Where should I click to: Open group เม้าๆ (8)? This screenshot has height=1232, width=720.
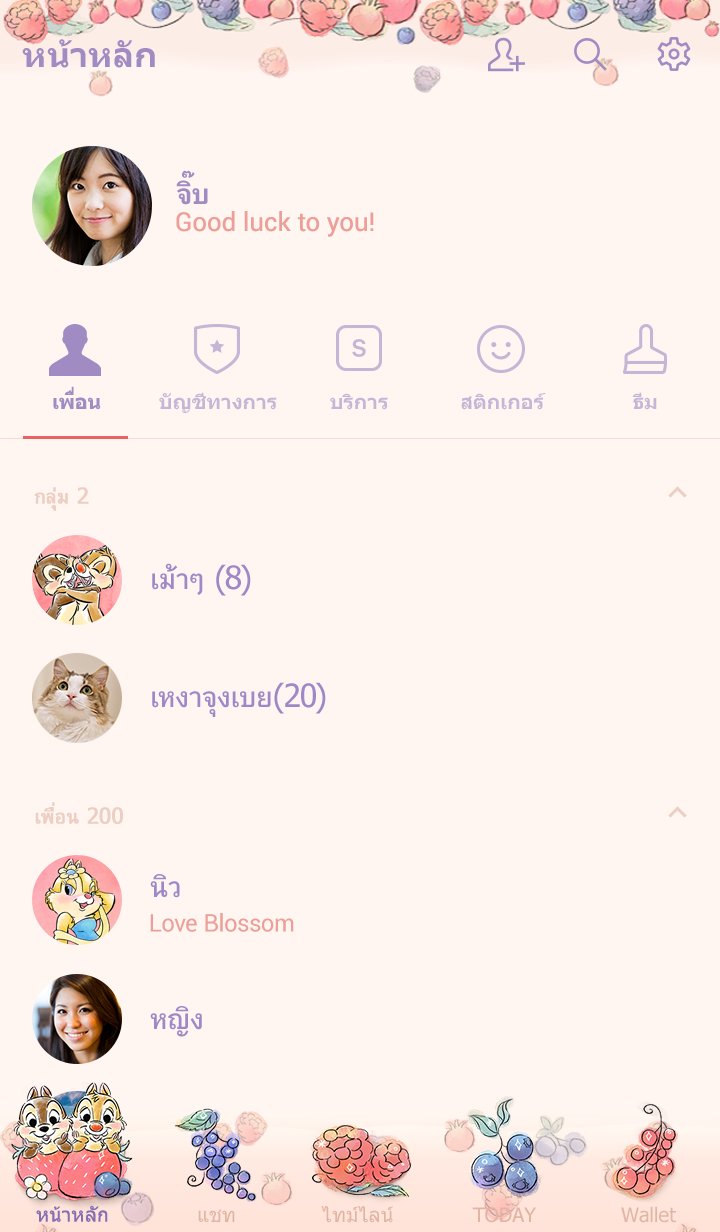pos(200,579)
